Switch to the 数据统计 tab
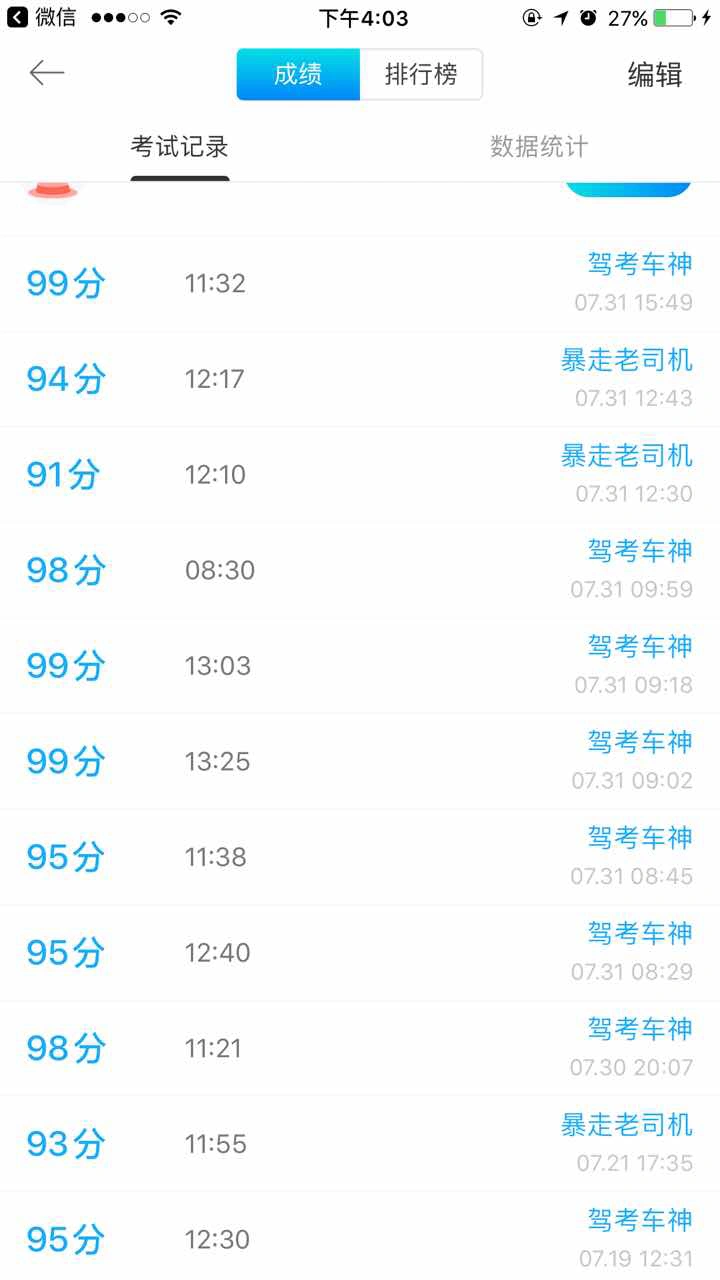720x1280 pixels. [539, 147]
